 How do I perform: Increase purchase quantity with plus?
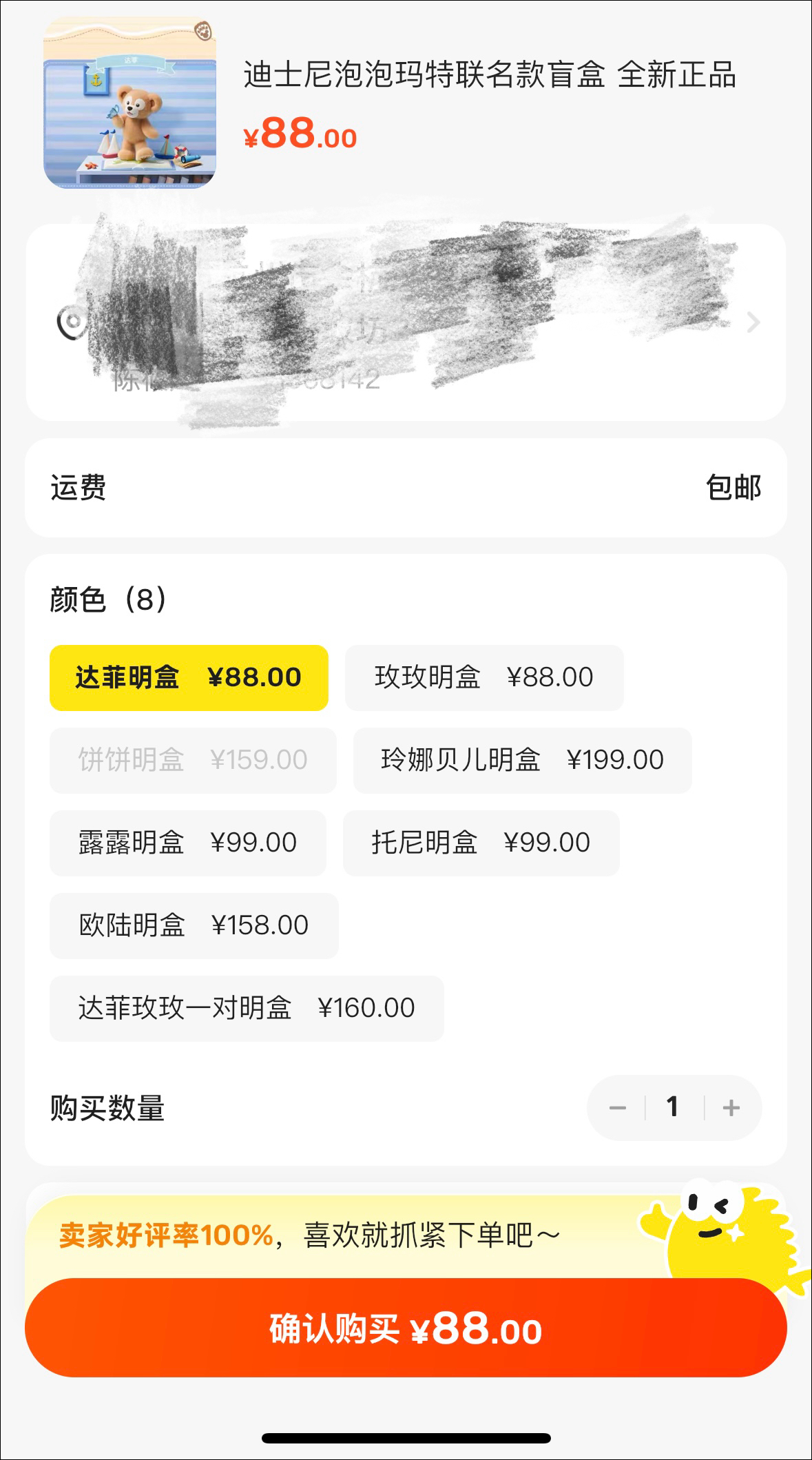coord(731,1108)
